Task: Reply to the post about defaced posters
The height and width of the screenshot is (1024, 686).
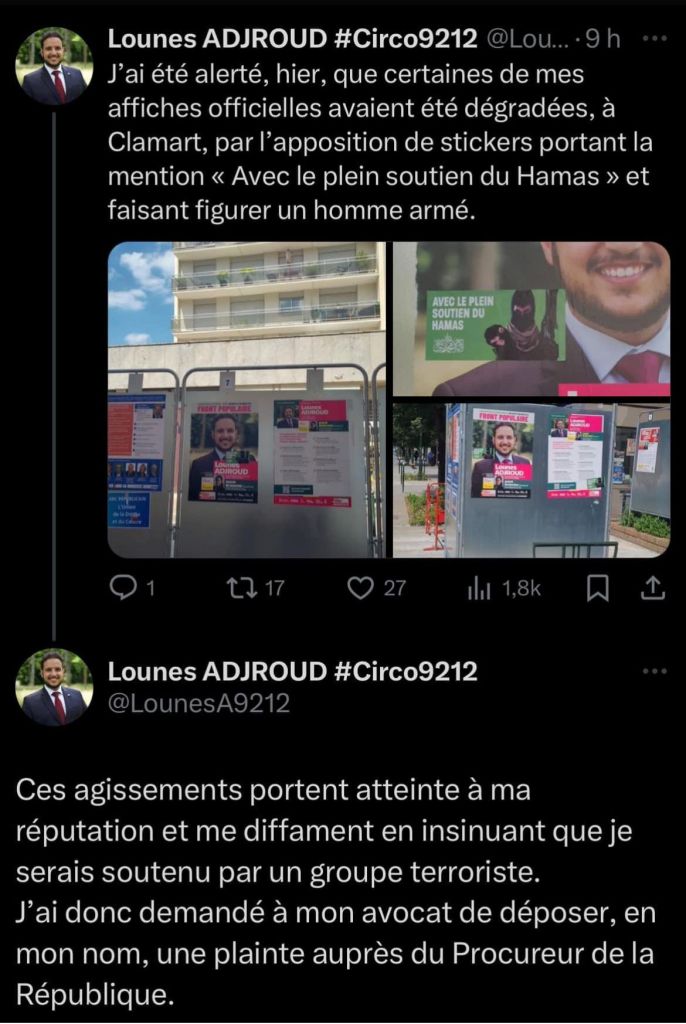Action: point(122,589)
